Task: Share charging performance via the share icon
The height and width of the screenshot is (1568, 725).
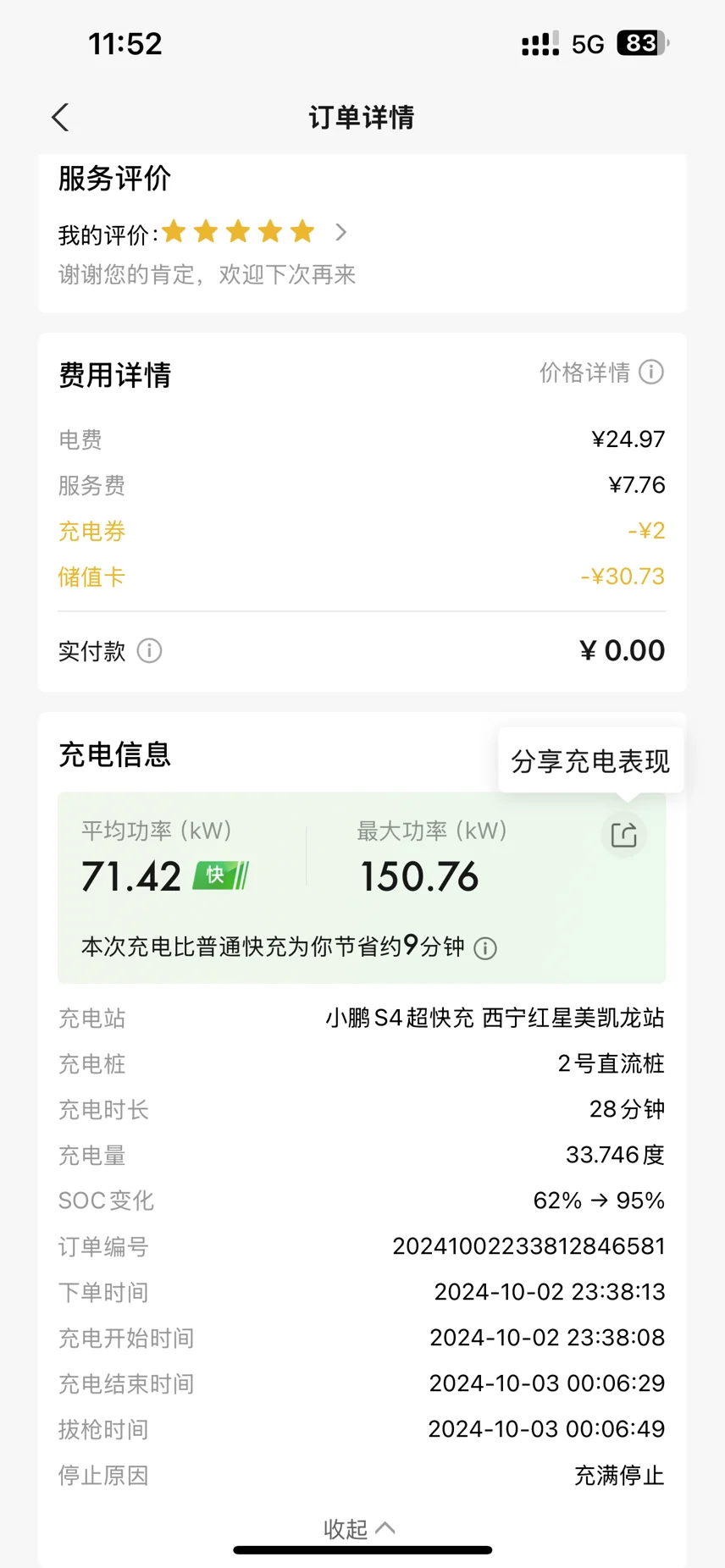Action: point(624,836)
